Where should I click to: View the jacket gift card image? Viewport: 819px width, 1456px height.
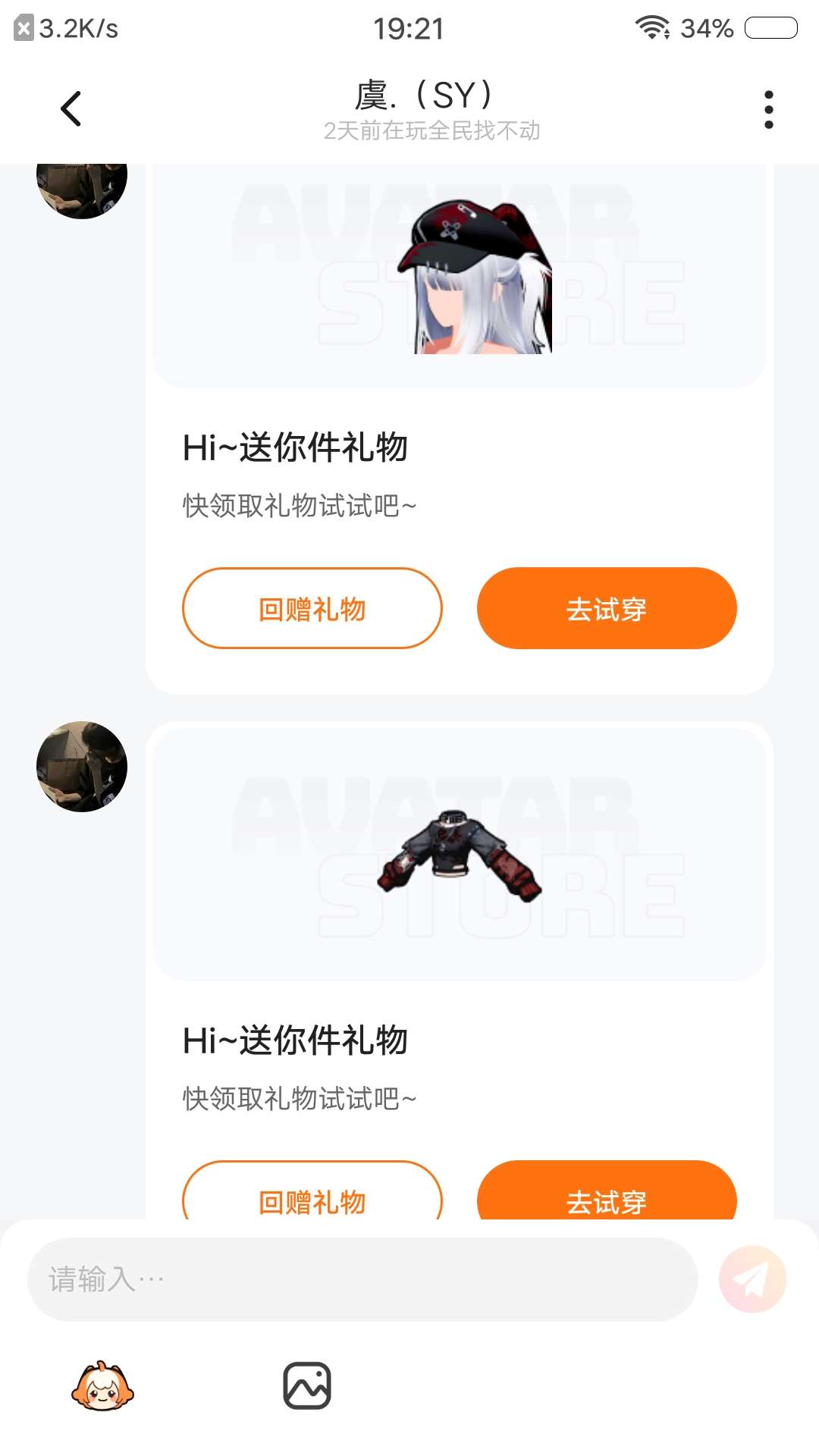click(x=460, y=855)
